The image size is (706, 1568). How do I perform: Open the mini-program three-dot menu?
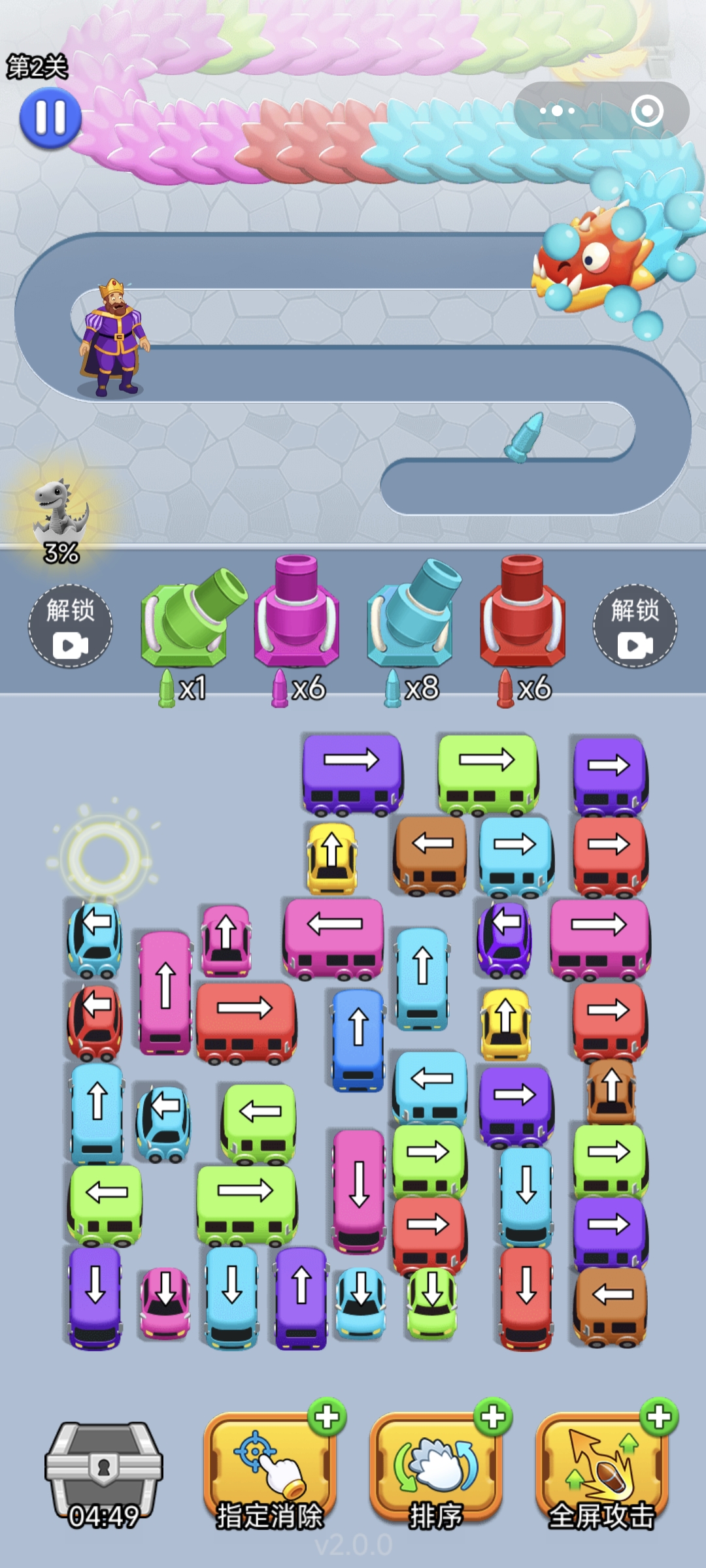[x=557, y=111]
